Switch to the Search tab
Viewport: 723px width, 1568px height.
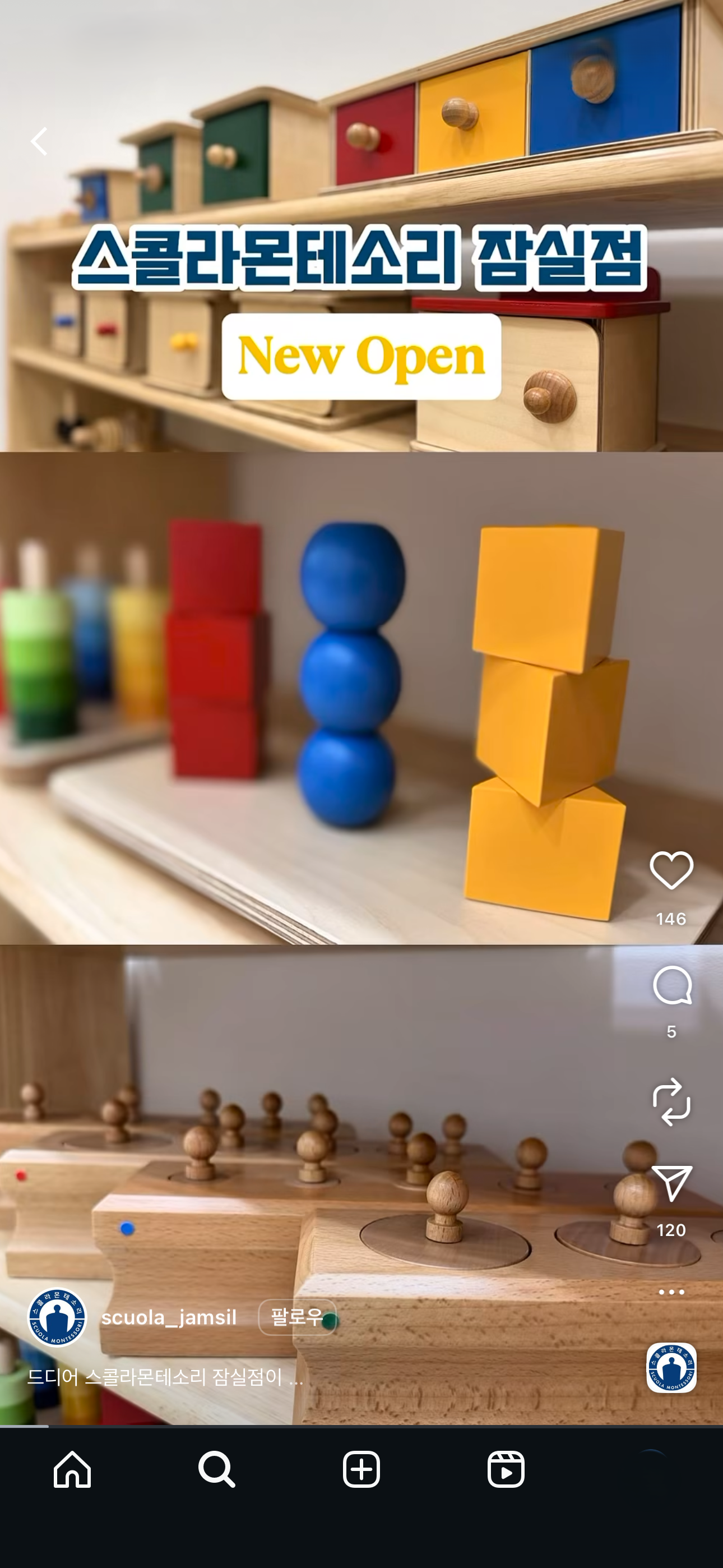click(x=217, y=1469)
